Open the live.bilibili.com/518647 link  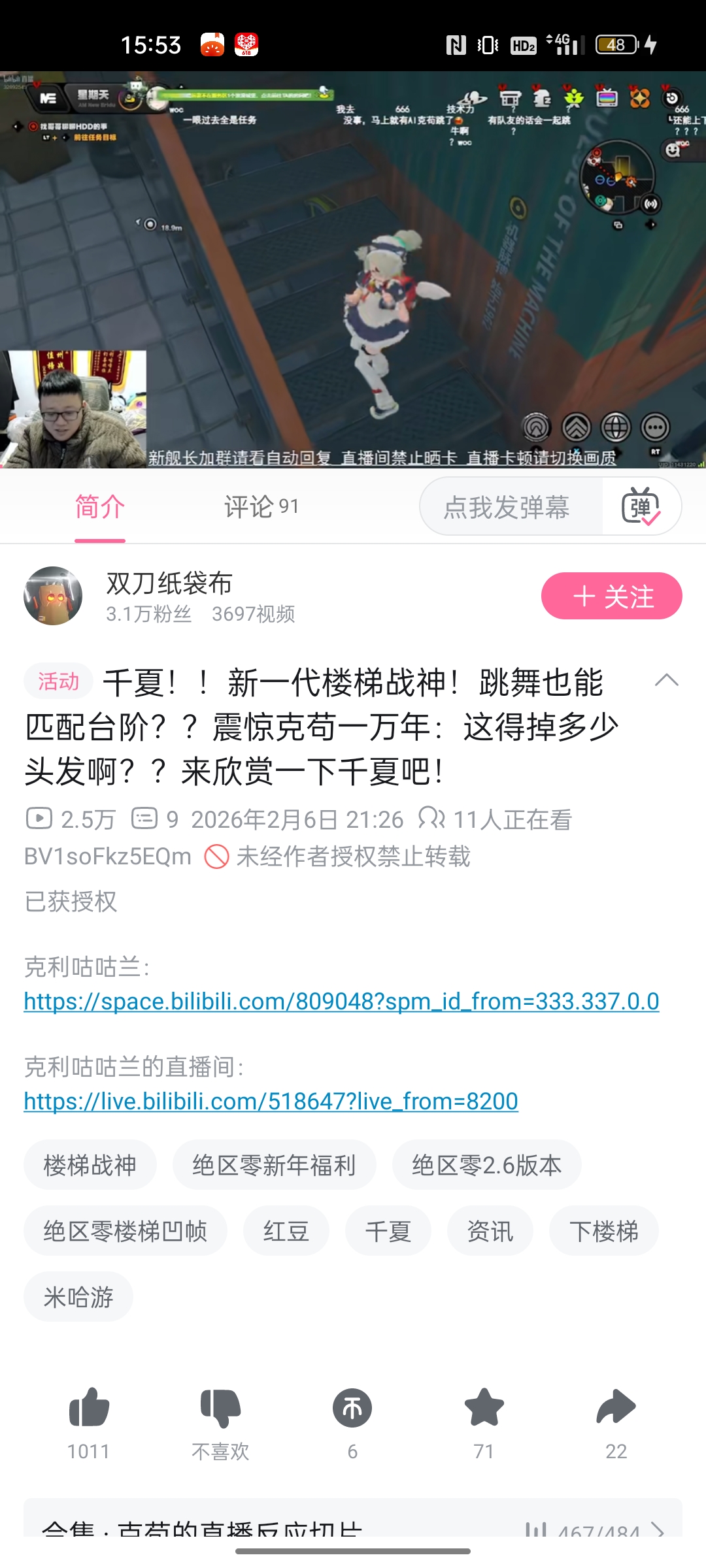pyautogui.click(x=271, y=1101)
